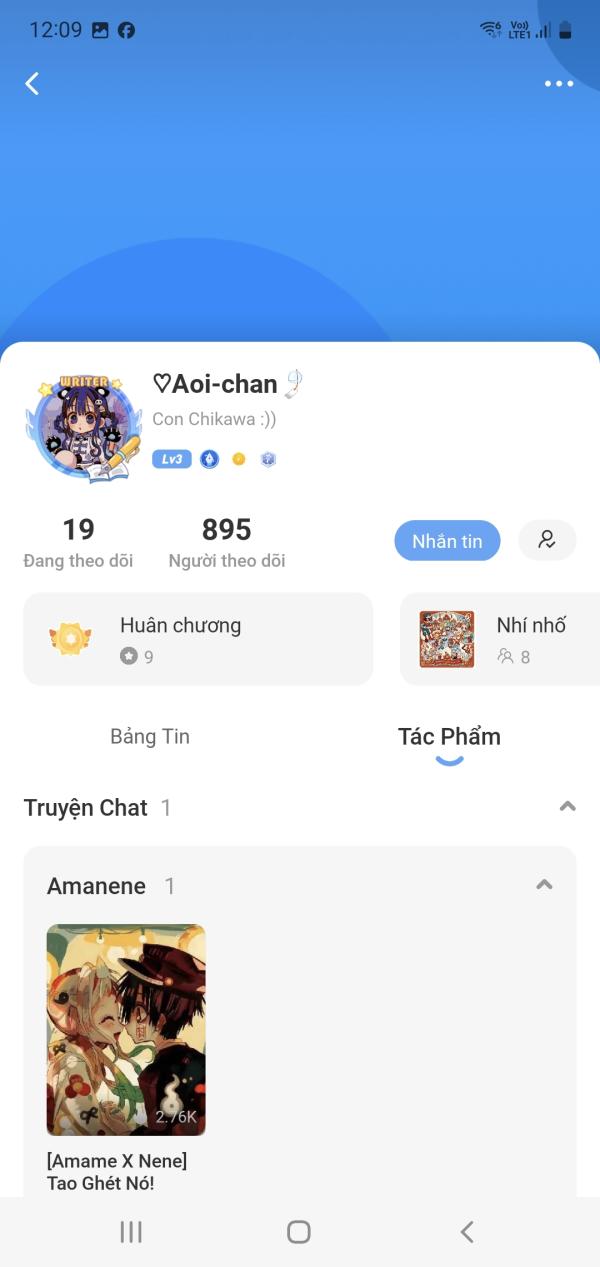Go to the home screen
This screenshot has width=600, height=1267.
[x=299, y=1232]
